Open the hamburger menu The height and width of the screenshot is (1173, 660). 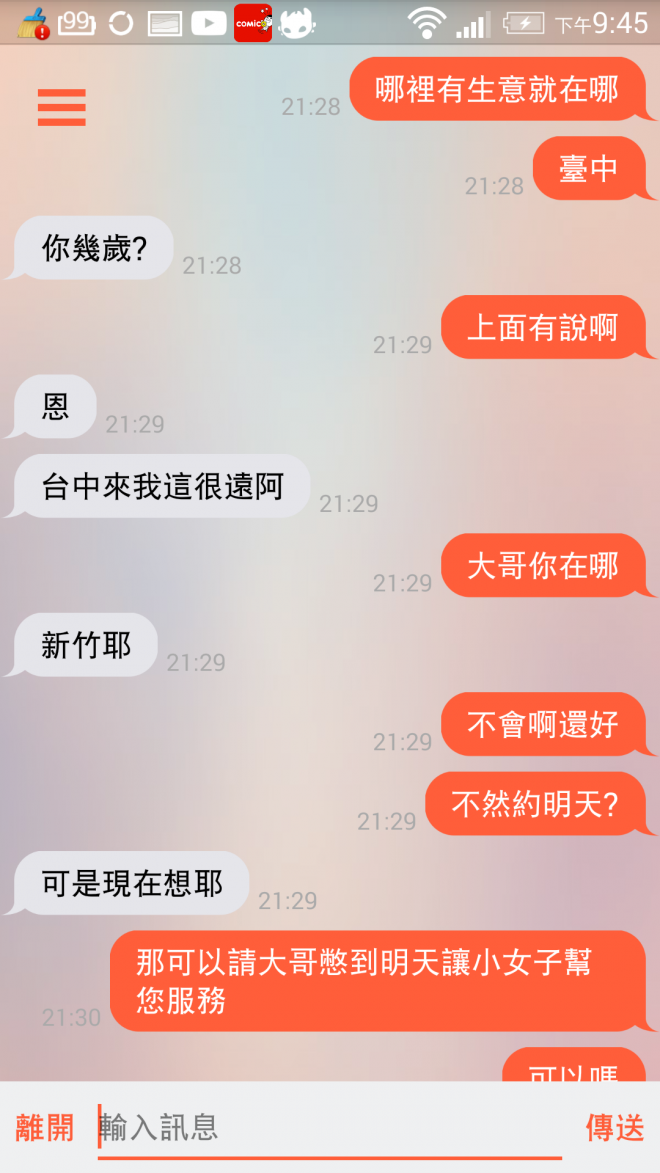[x=62, y=108]
